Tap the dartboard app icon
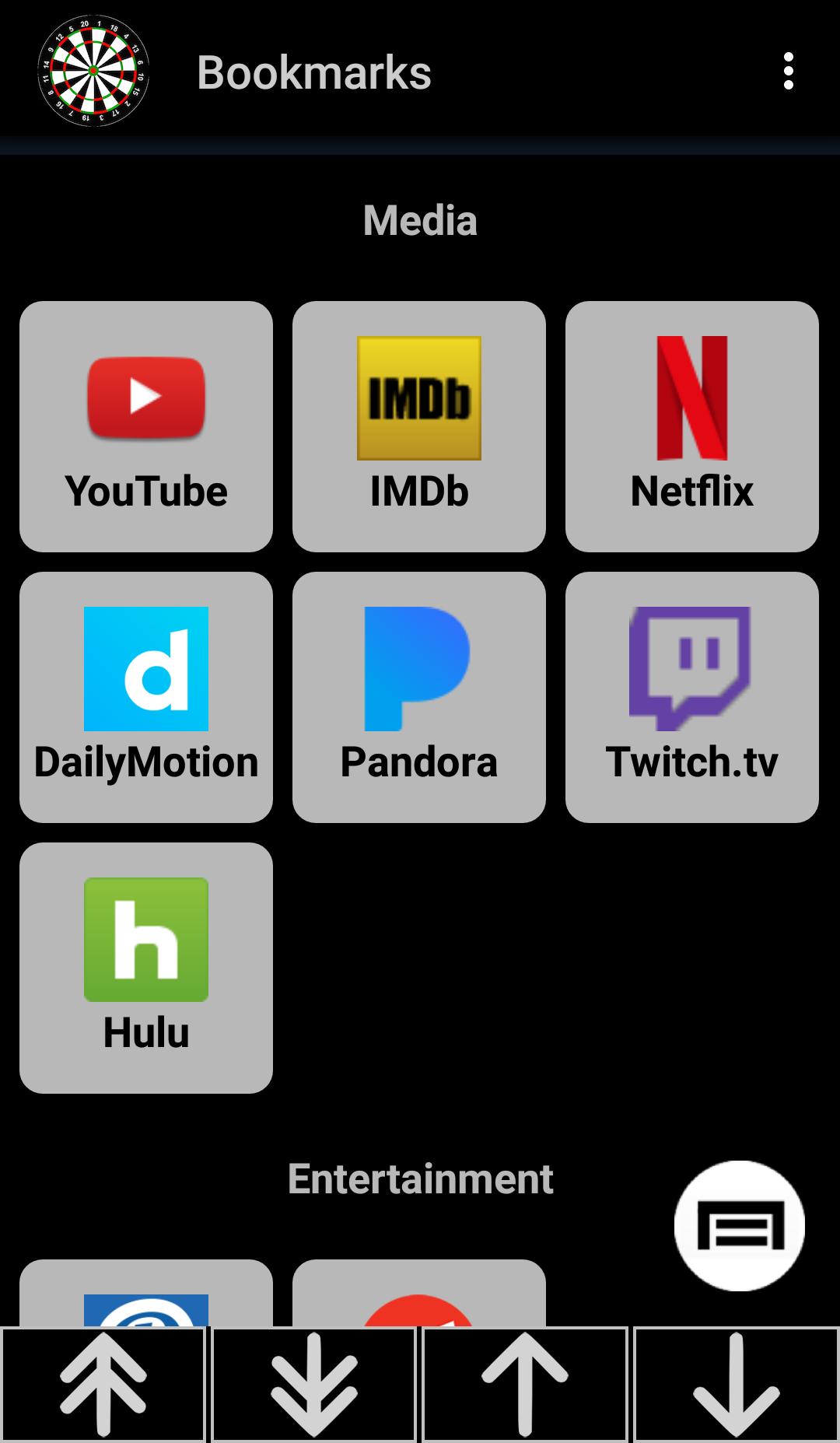 click(x=93, y=71)
